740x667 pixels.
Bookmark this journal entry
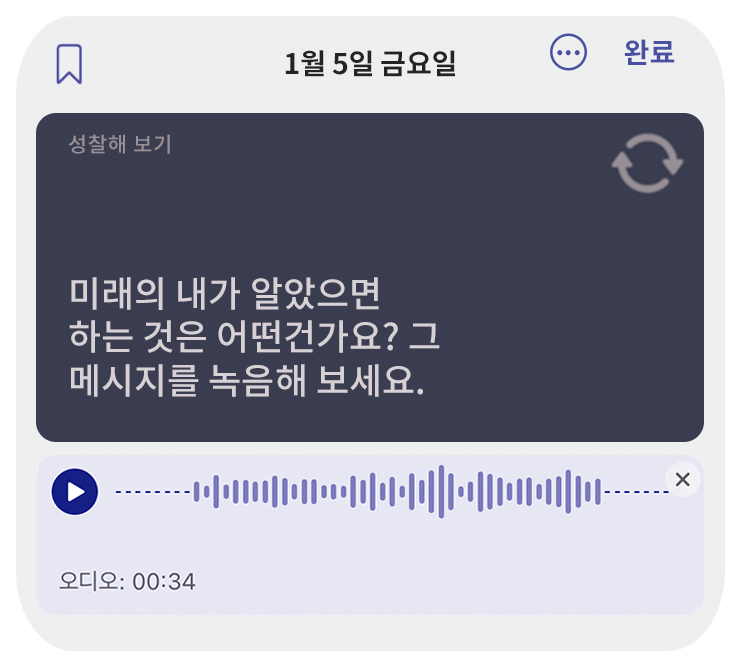[69, 64]
